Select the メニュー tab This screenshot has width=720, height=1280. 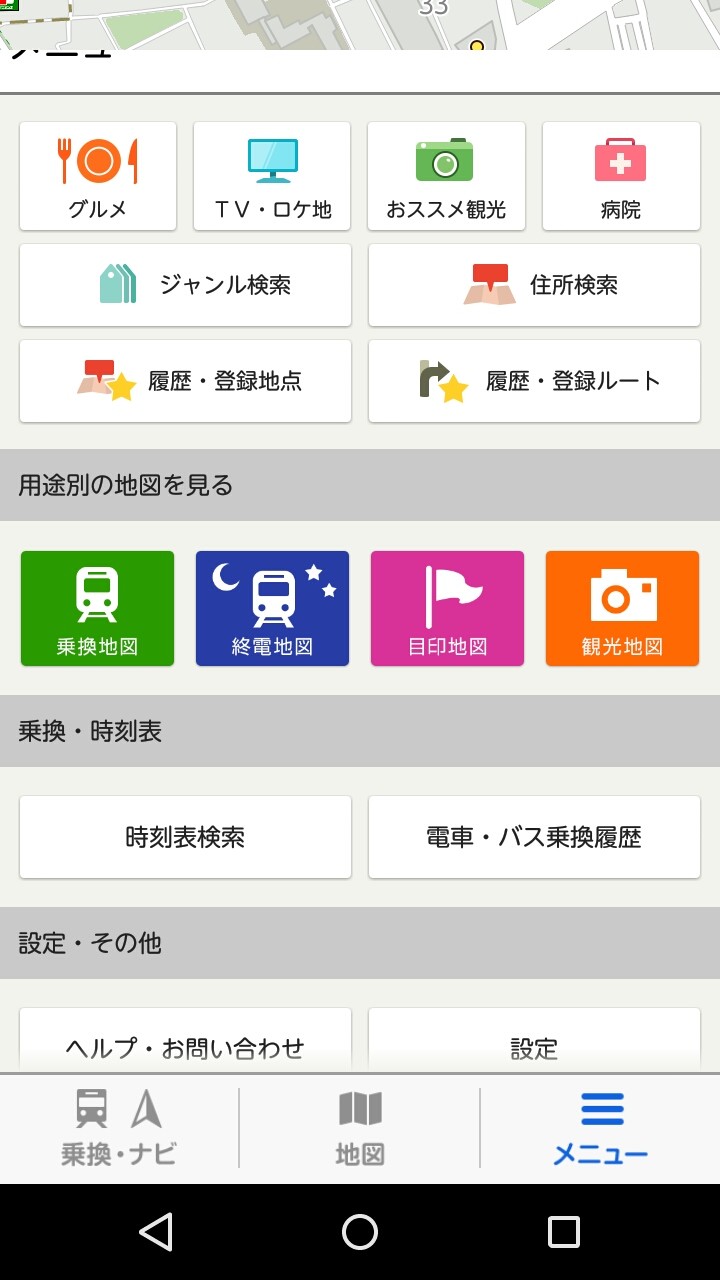pos(601,1129)
